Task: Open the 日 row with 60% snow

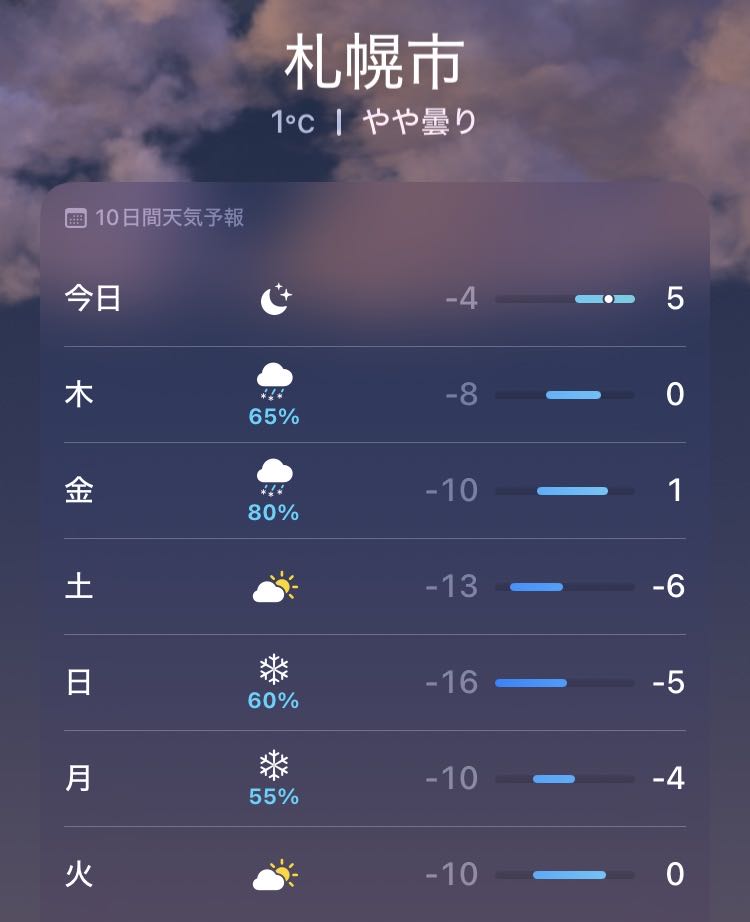Action: 375,682
